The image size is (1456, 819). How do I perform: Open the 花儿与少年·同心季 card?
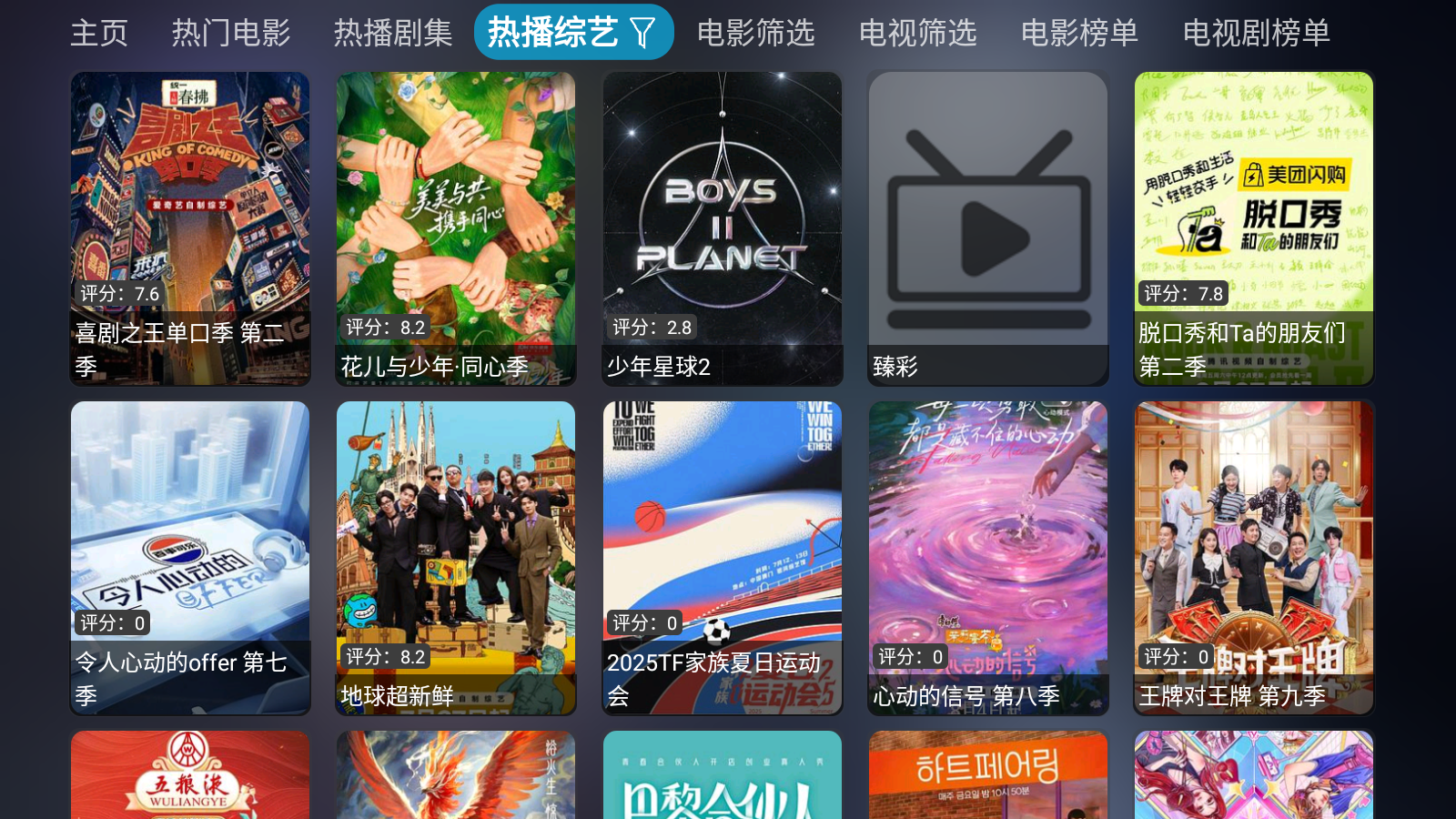pos(456,228)
